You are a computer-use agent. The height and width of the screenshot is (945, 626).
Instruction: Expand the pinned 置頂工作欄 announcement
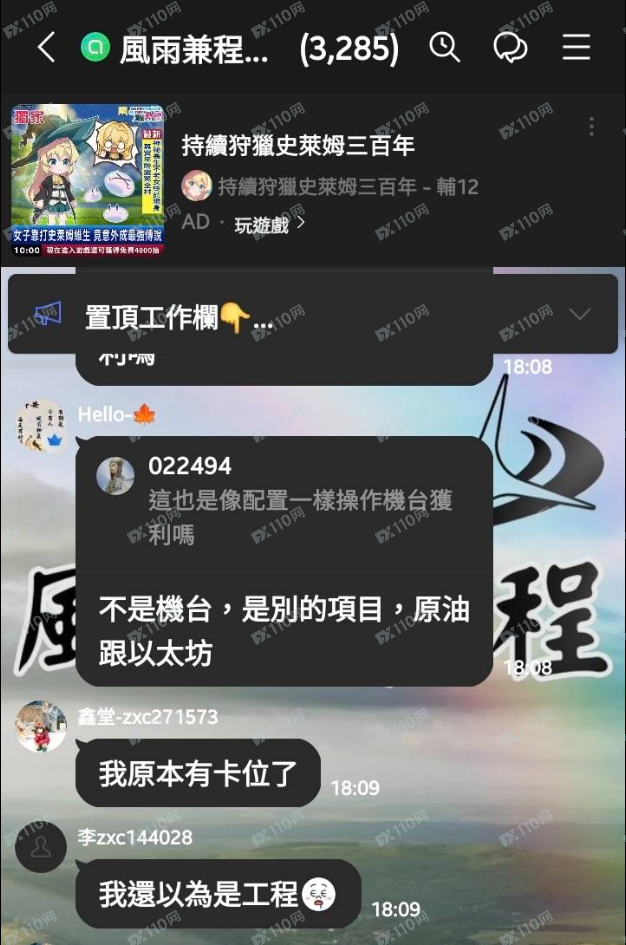pos(580,315)
